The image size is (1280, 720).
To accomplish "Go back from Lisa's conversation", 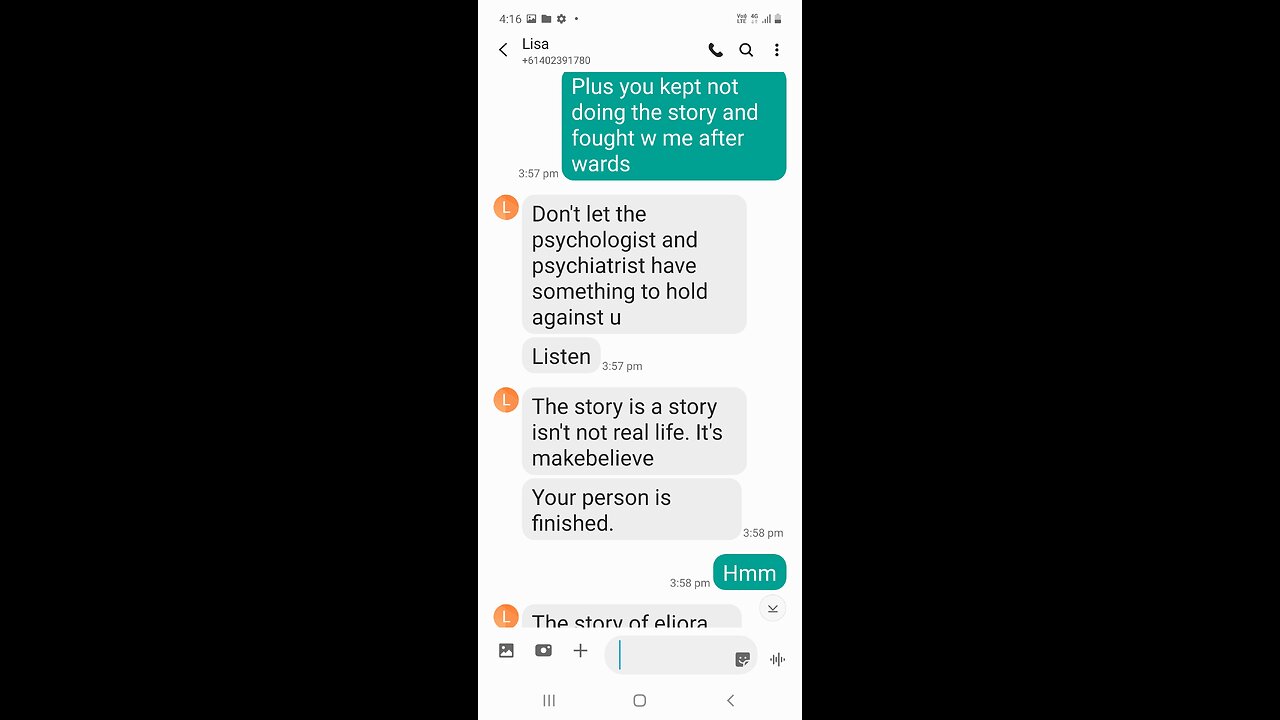I will pyautogui.click(x=503, y=50).
